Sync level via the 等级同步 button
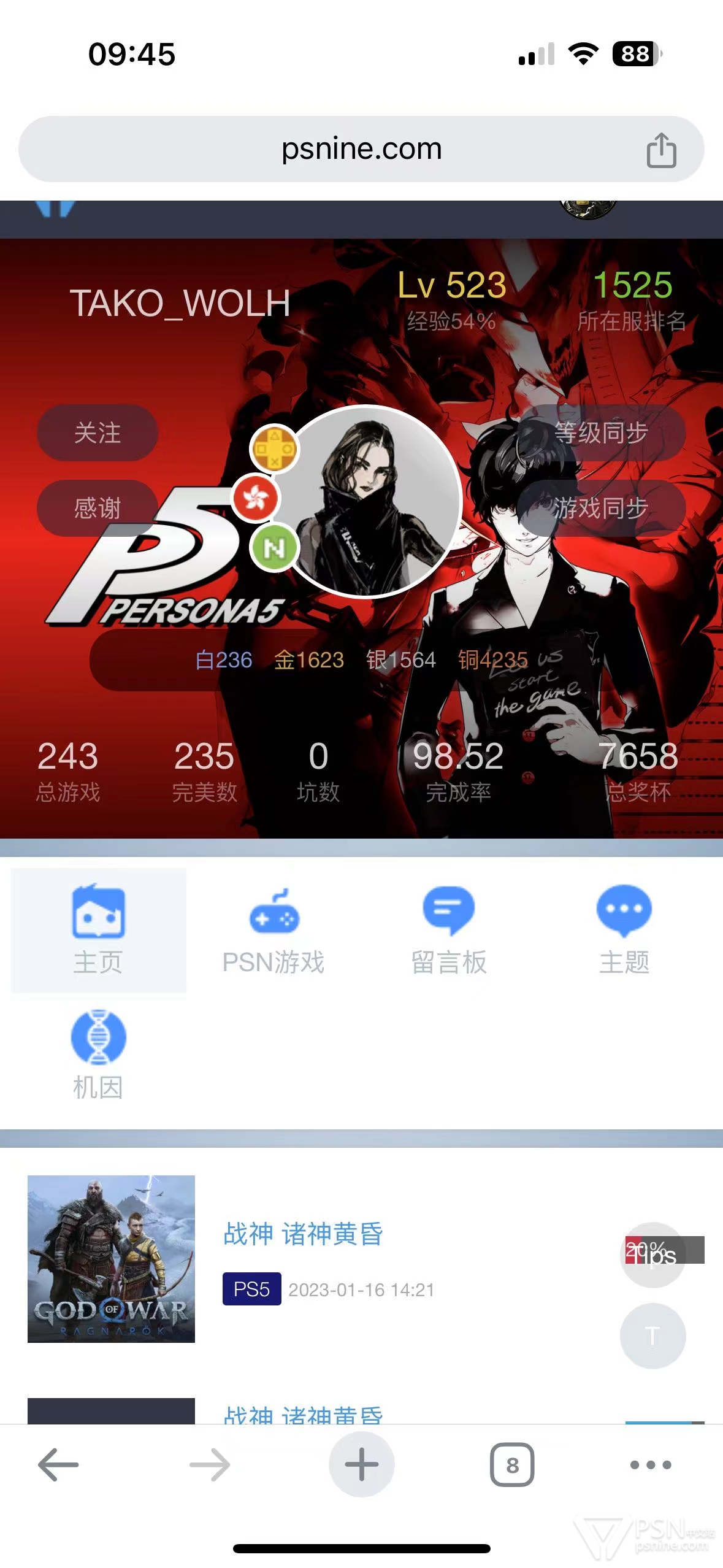Viewport: 723px width, 1568px height. 601,432
